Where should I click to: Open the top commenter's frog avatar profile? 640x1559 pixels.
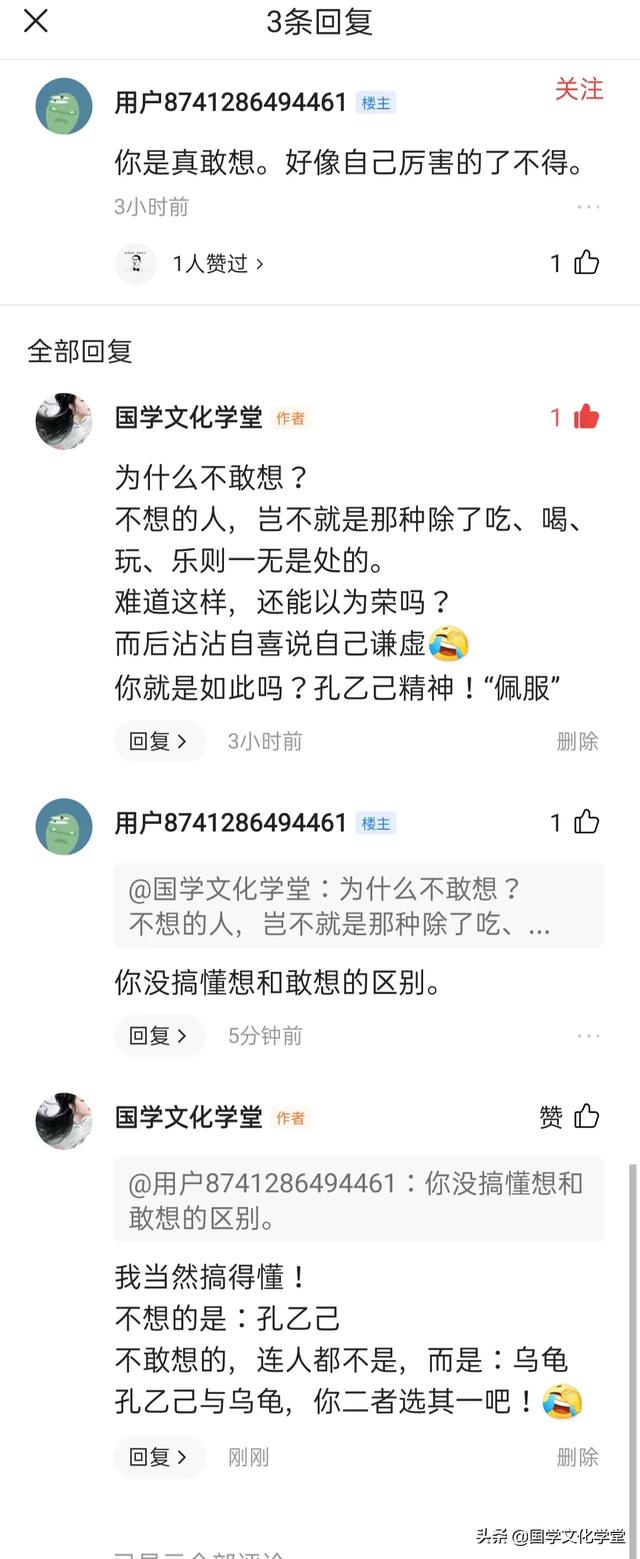(64, 106)
